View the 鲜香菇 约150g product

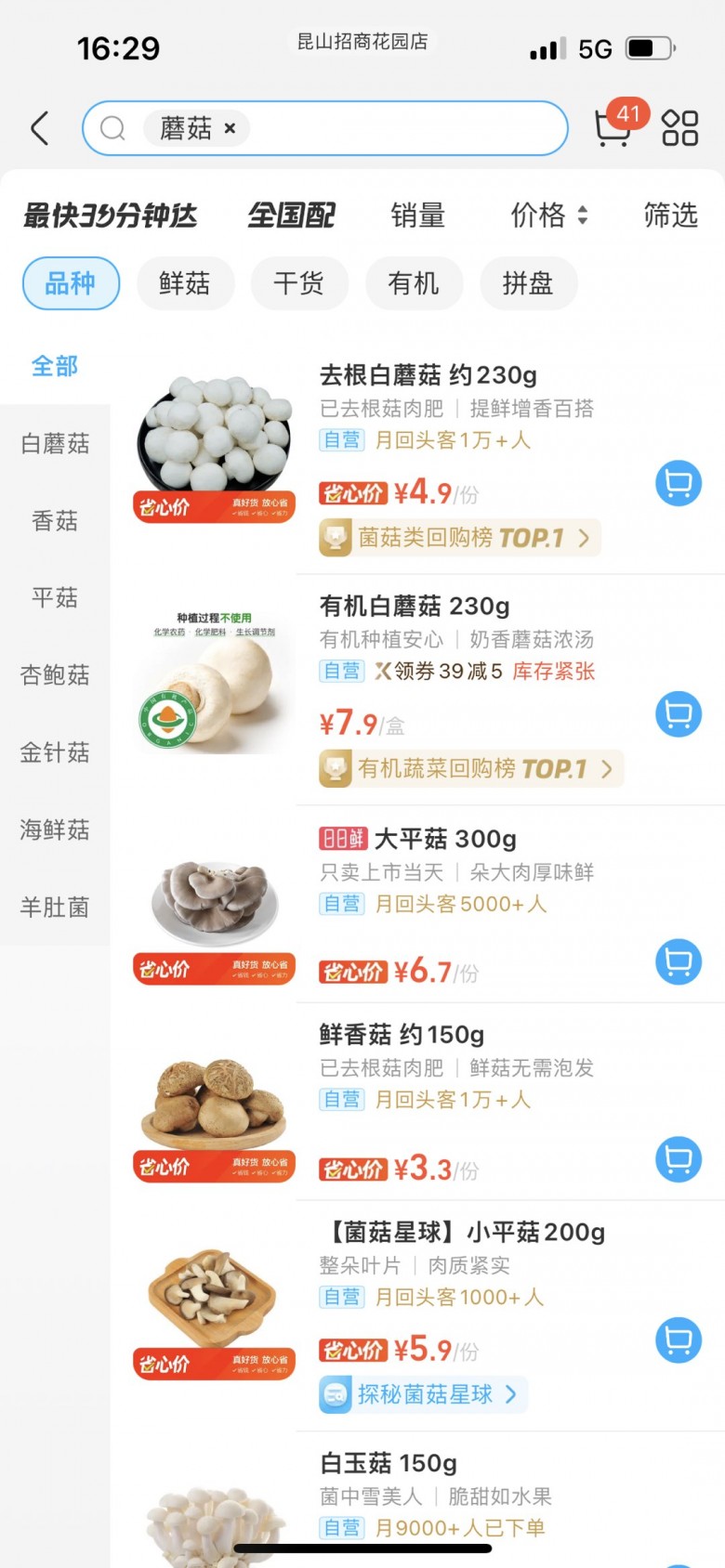point(402,1035)
